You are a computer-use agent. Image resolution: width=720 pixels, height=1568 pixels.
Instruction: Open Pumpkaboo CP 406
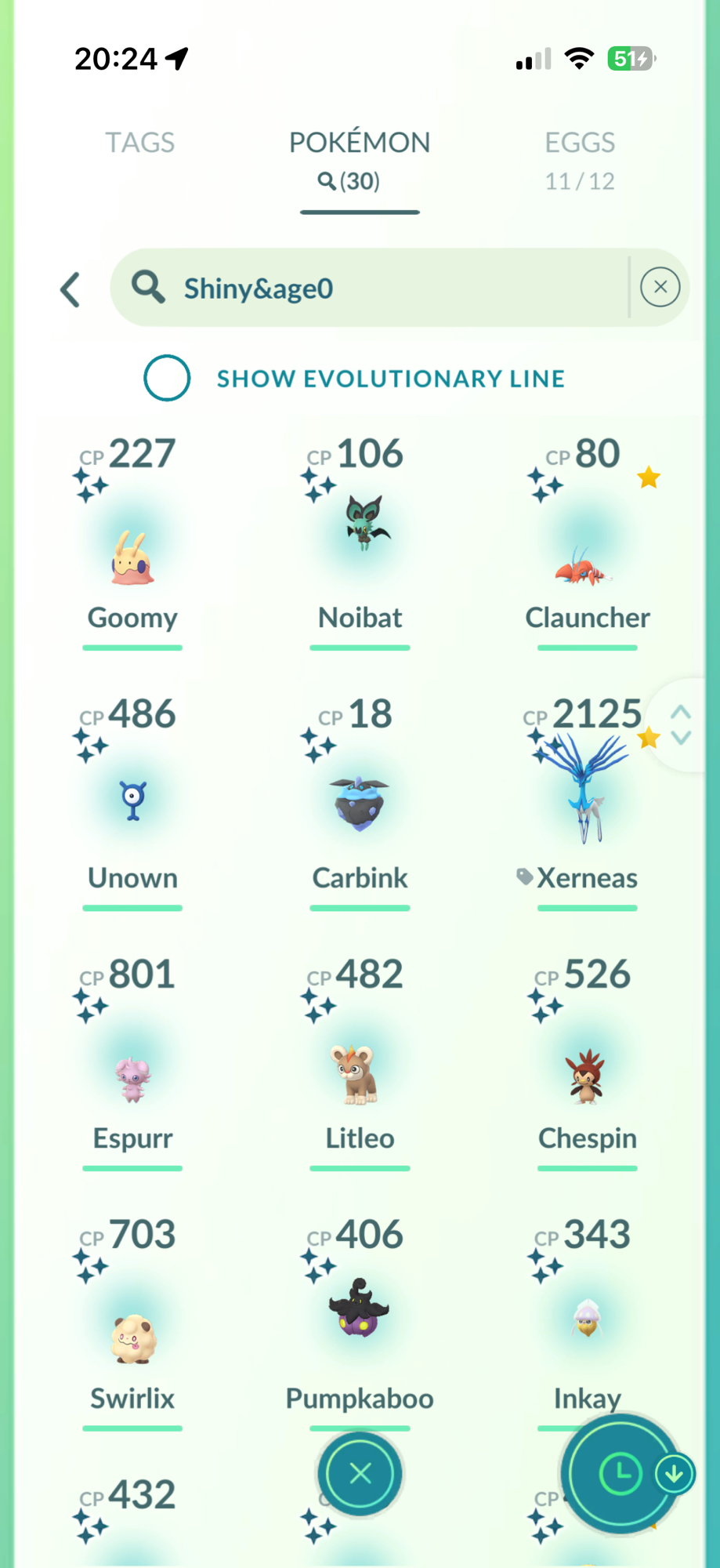point(360,1325)
